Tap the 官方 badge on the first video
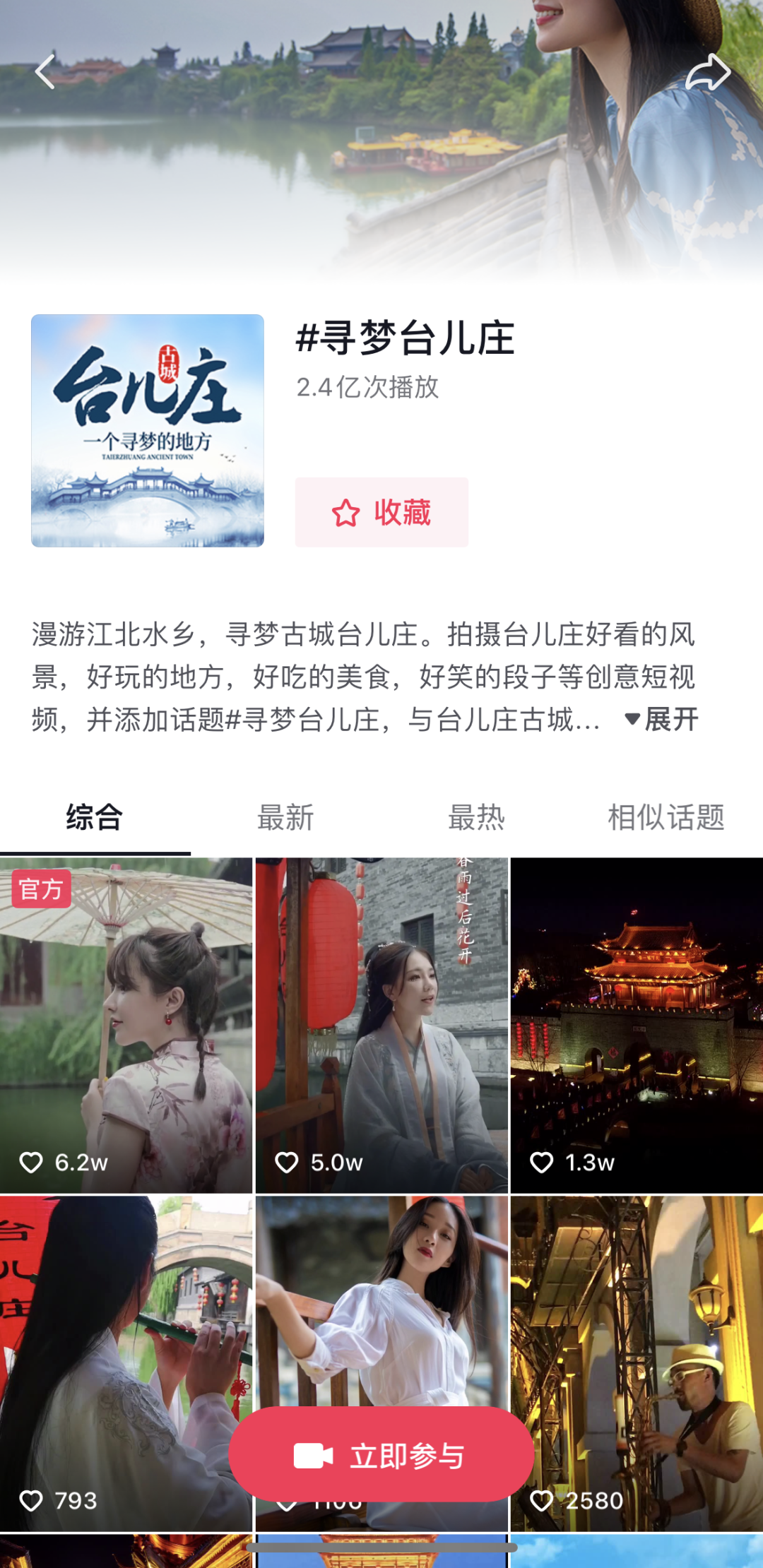 point(41,891)
